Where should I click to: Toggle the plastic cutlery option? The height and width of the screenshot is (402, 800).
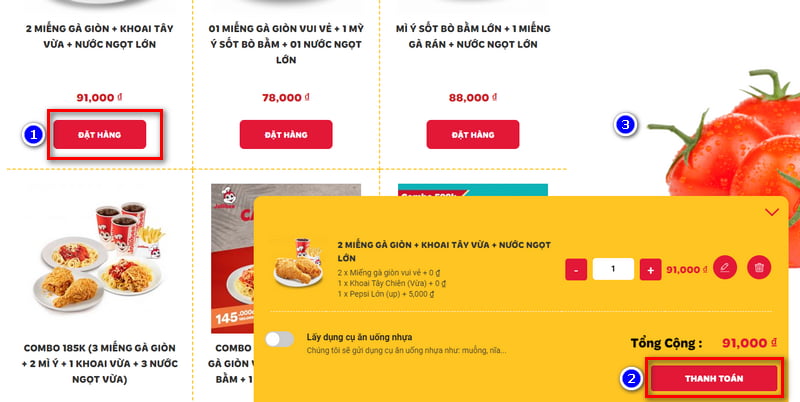[280, 339]
